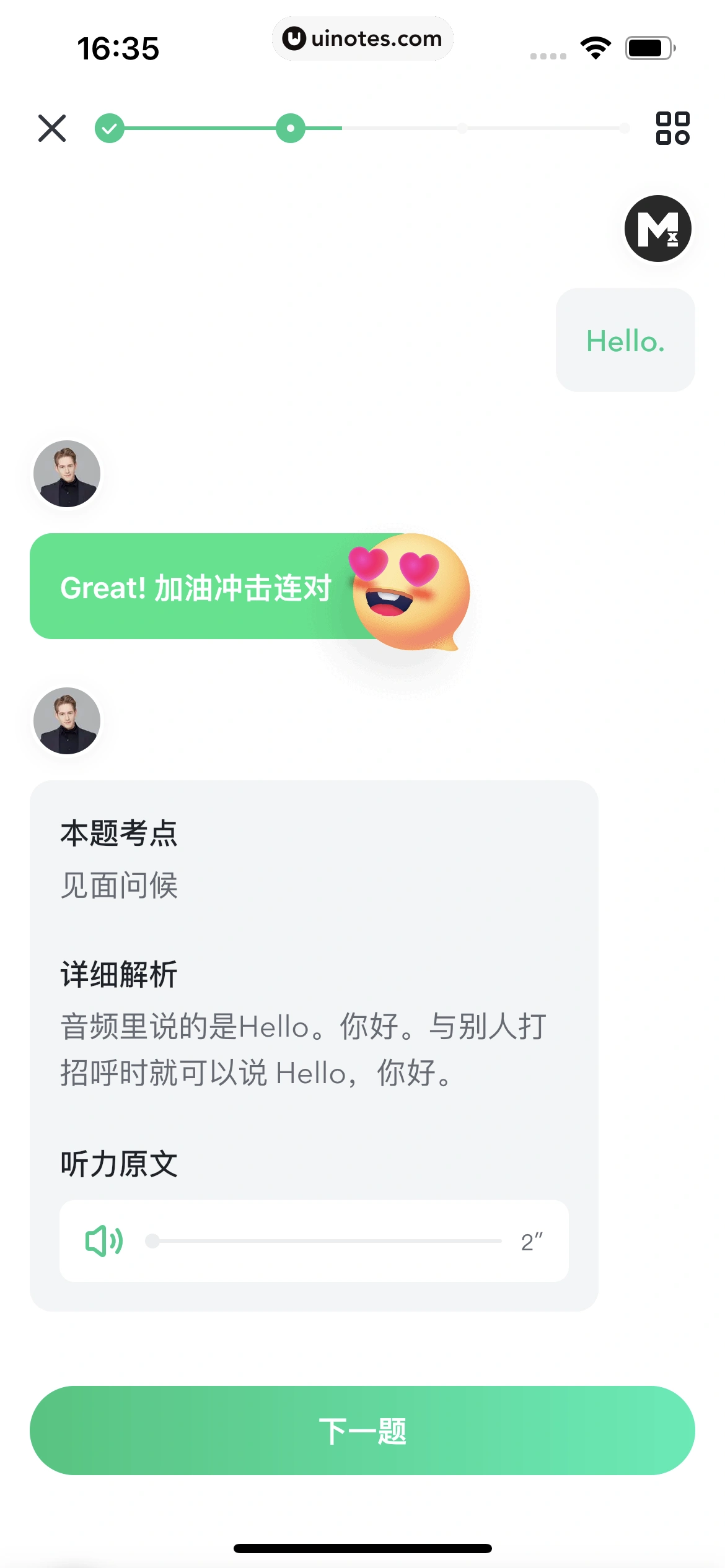The image size is (725, 1568).
Task: Click the first teacher profile avatar
Action: [x=67, y=473]
